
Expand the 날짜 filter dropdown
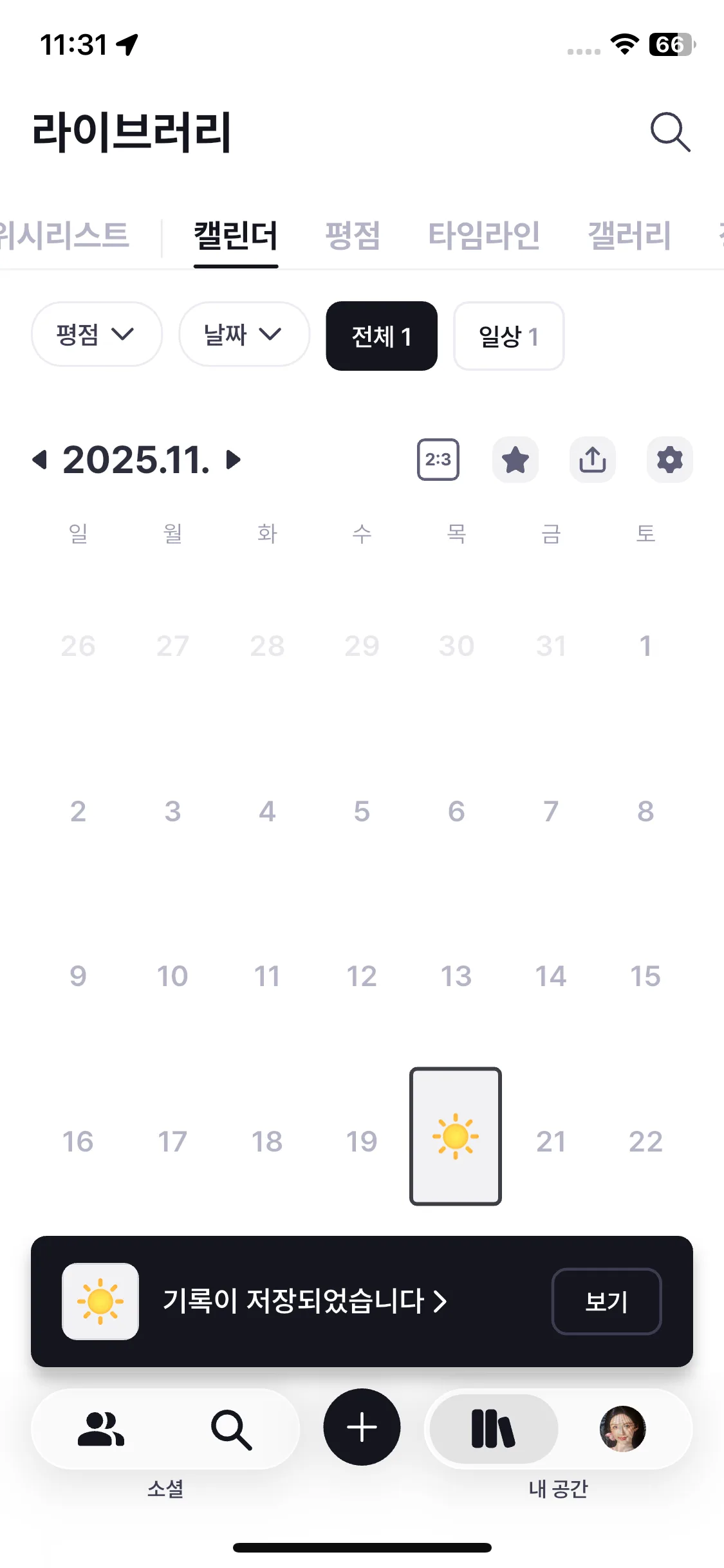coord(244,335)
